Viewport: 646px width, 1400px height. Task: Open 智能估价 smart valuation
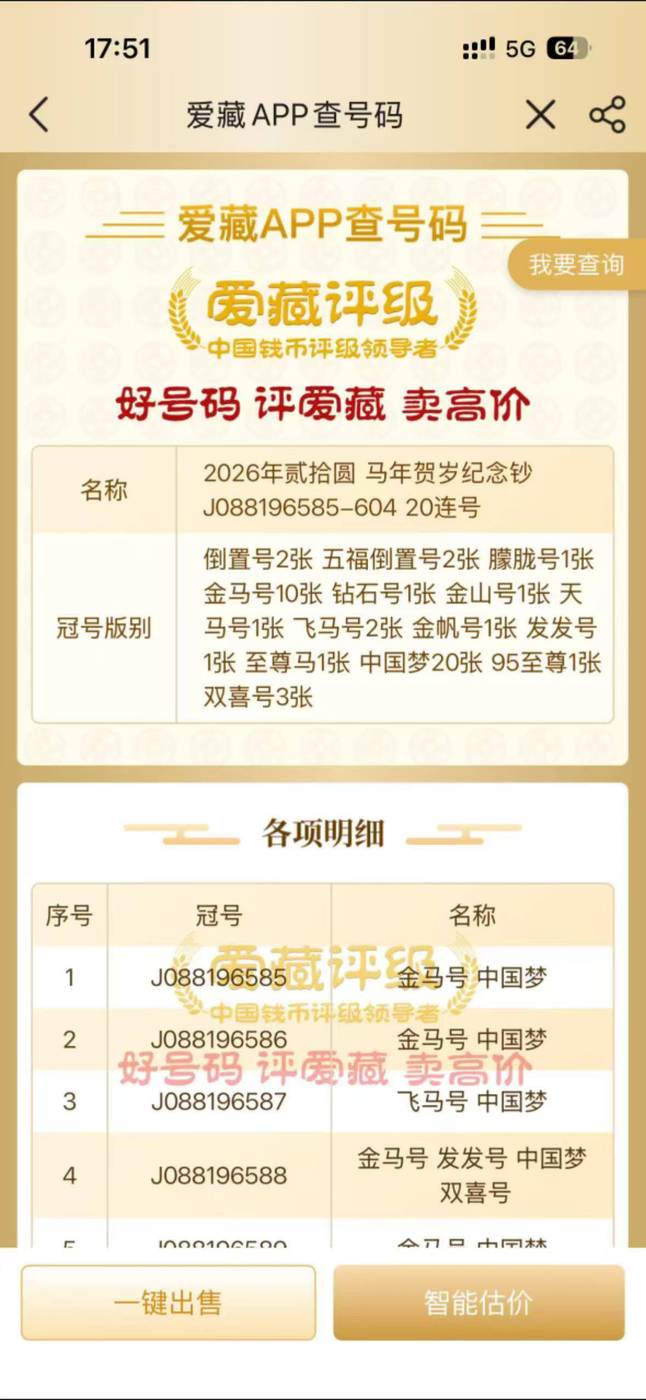[x=478, y=1303]
